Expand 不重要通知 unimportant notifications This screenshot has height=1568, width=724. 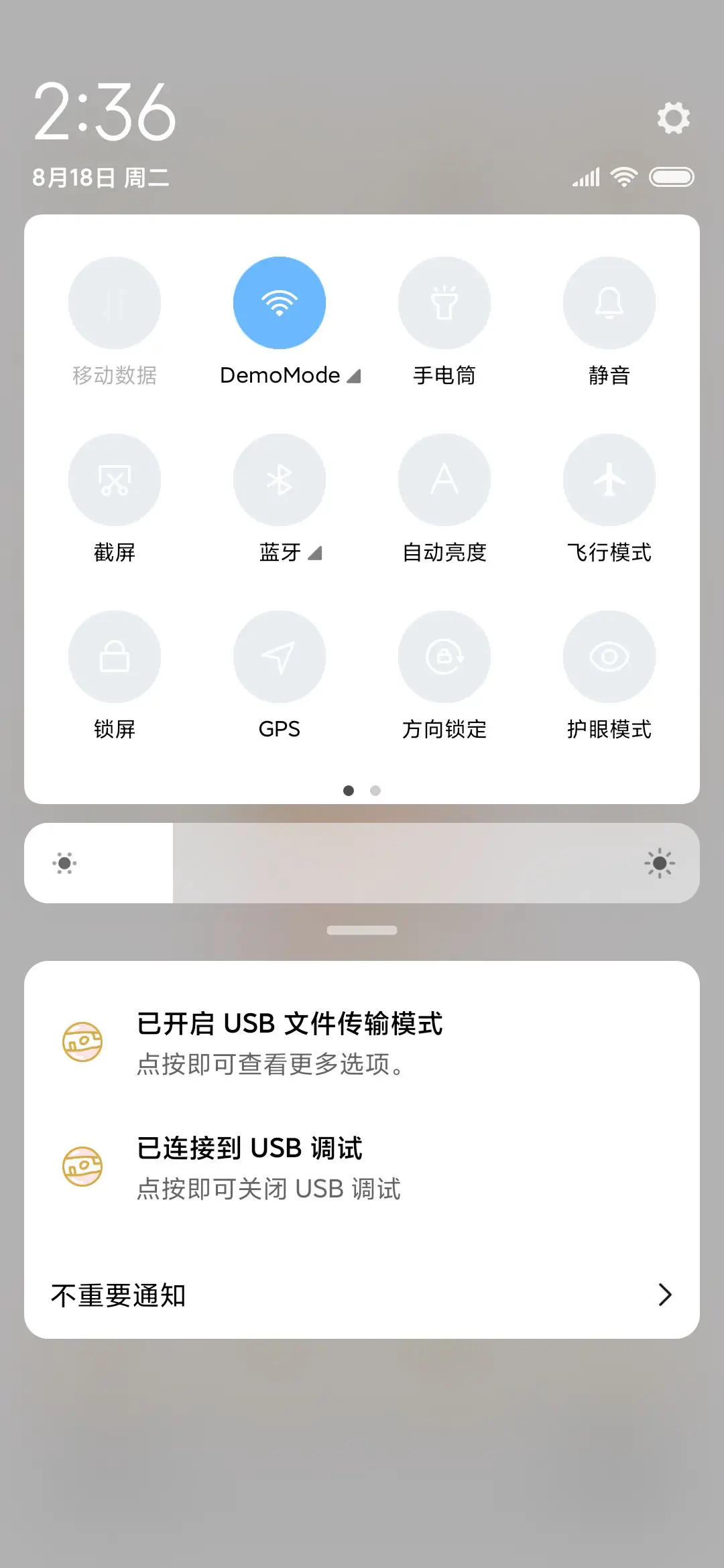(x=362, y=1295)
